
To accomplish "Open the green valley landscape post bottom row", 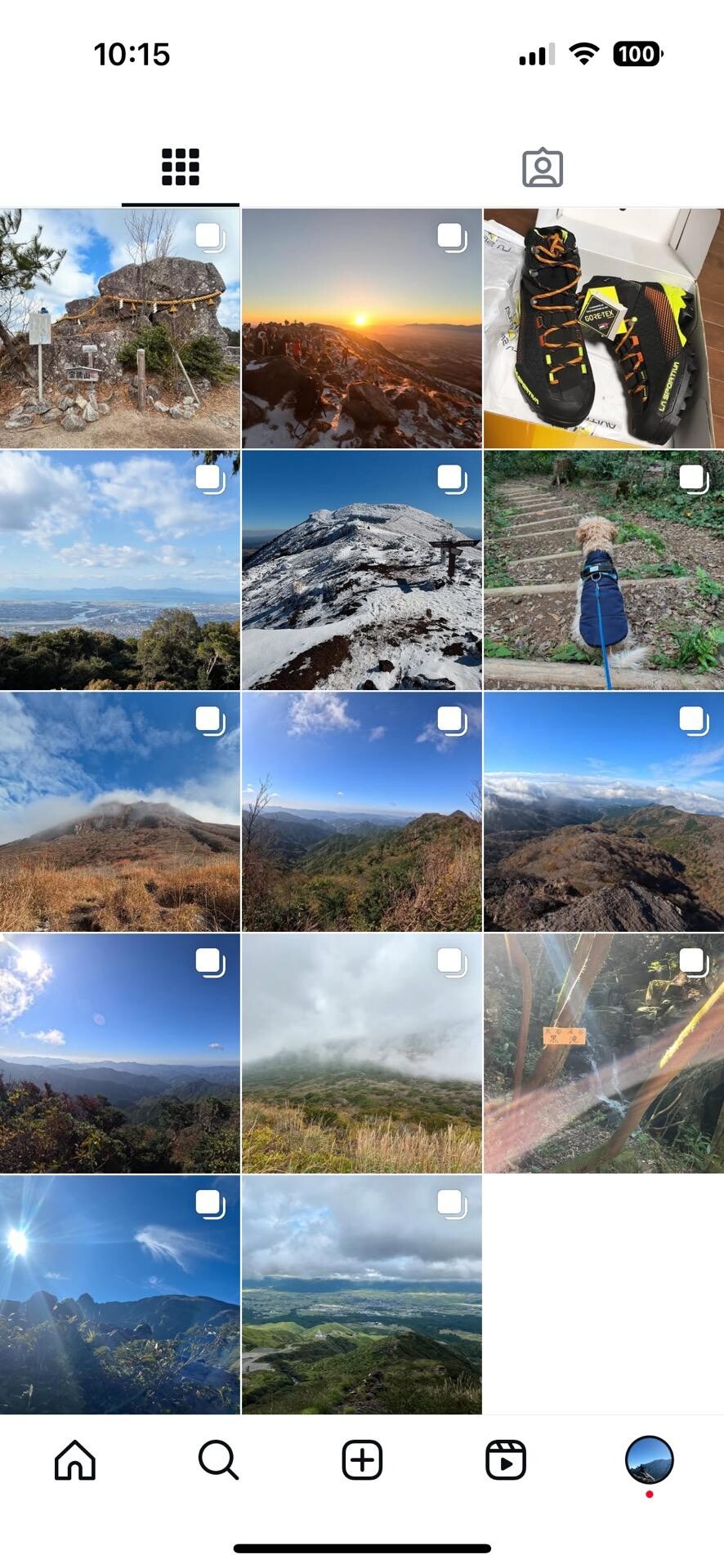I will click(x=362, y=1290).
